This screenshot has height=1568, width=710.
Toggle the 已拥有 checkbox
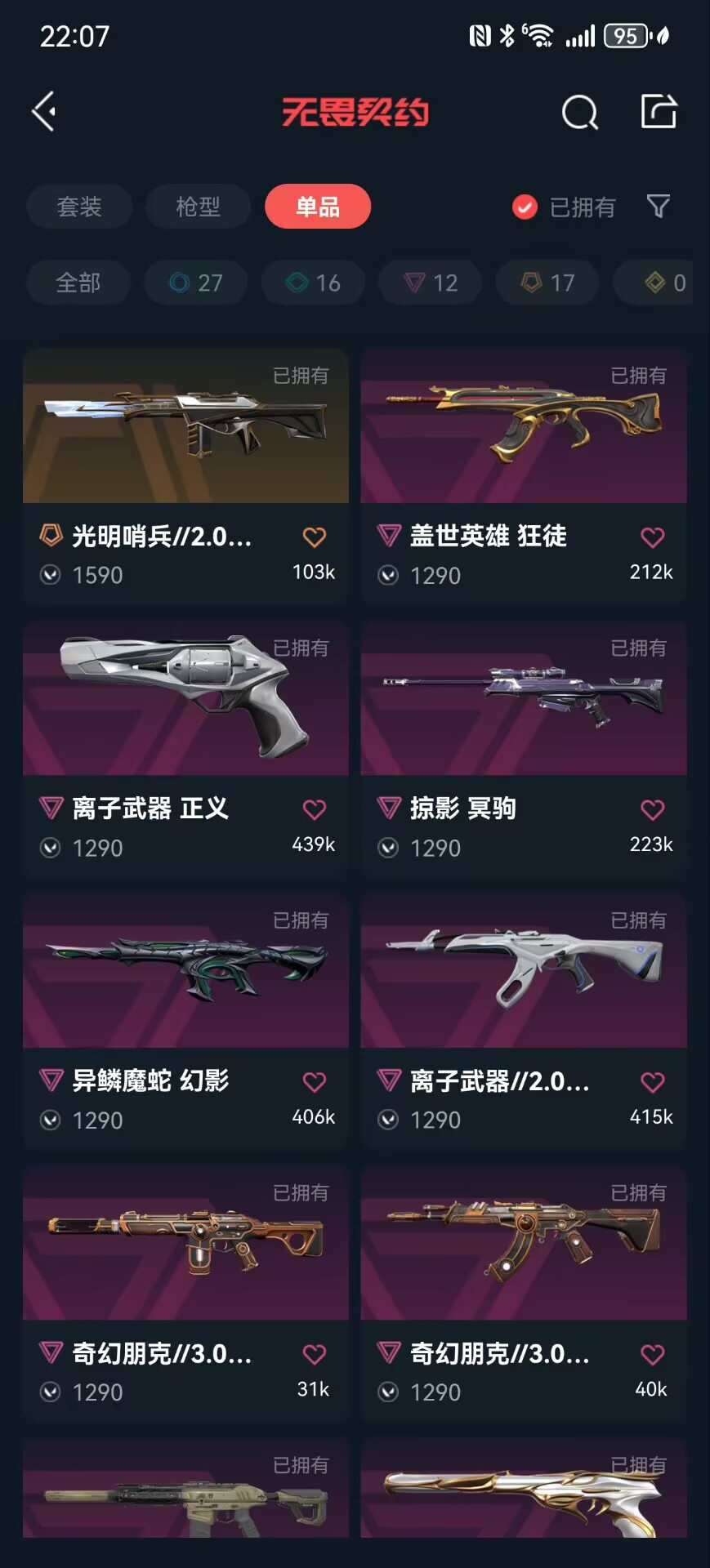[525, 207]
